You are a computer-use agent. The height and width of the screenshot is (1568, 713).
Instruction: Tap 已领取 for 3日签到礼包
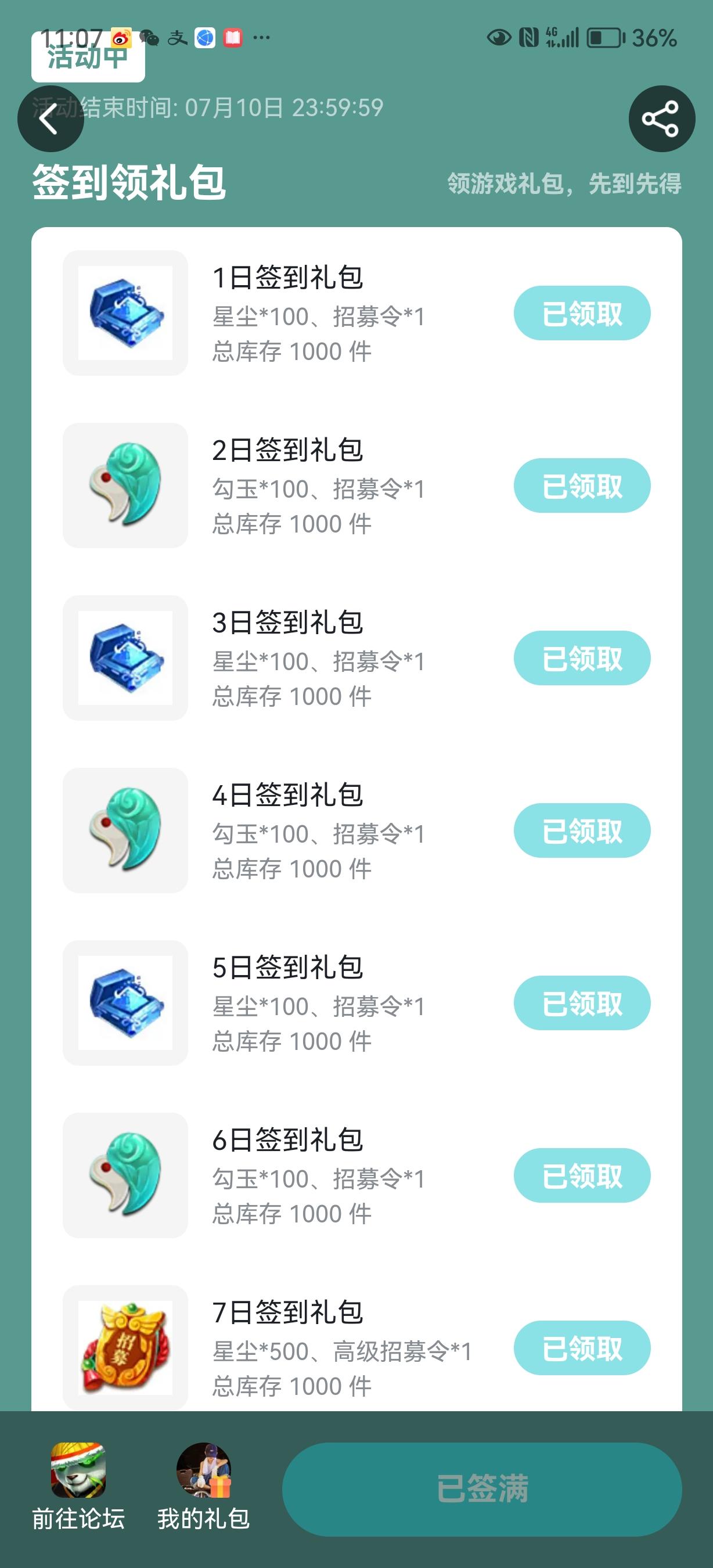click(582, 658)
